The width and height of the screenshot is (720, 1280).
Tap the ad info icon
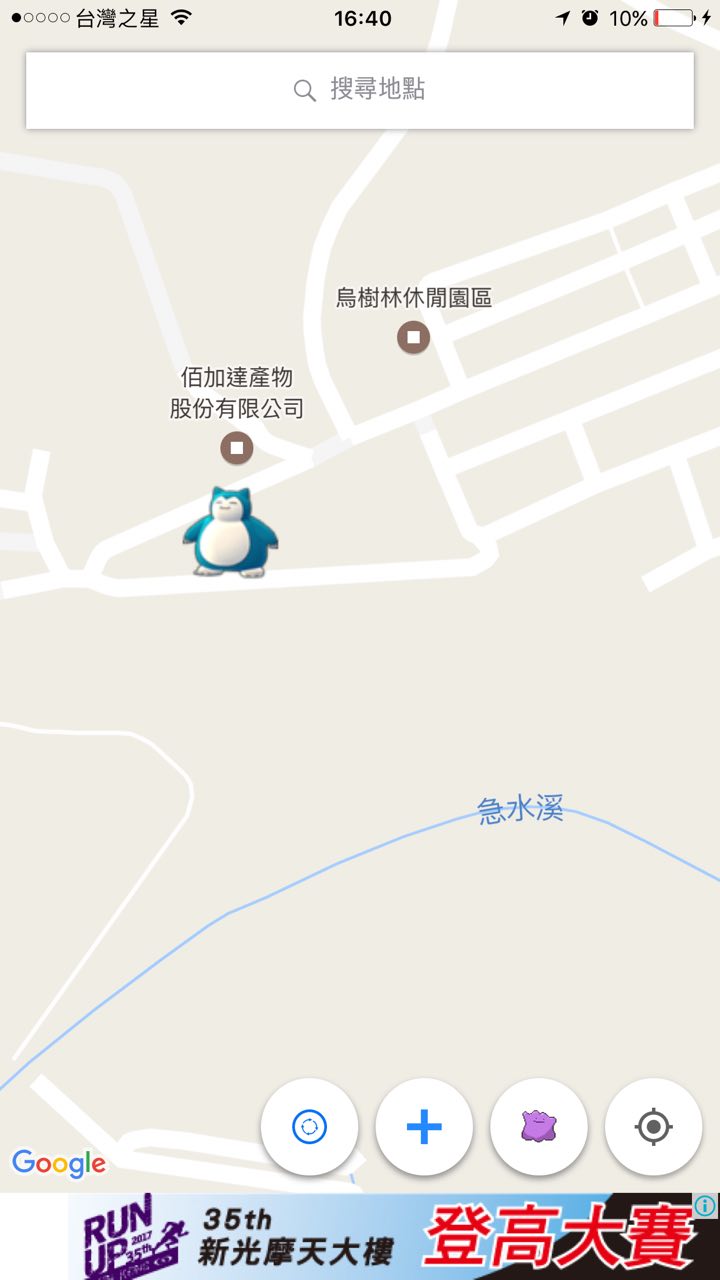click(x=705, y=1206)
